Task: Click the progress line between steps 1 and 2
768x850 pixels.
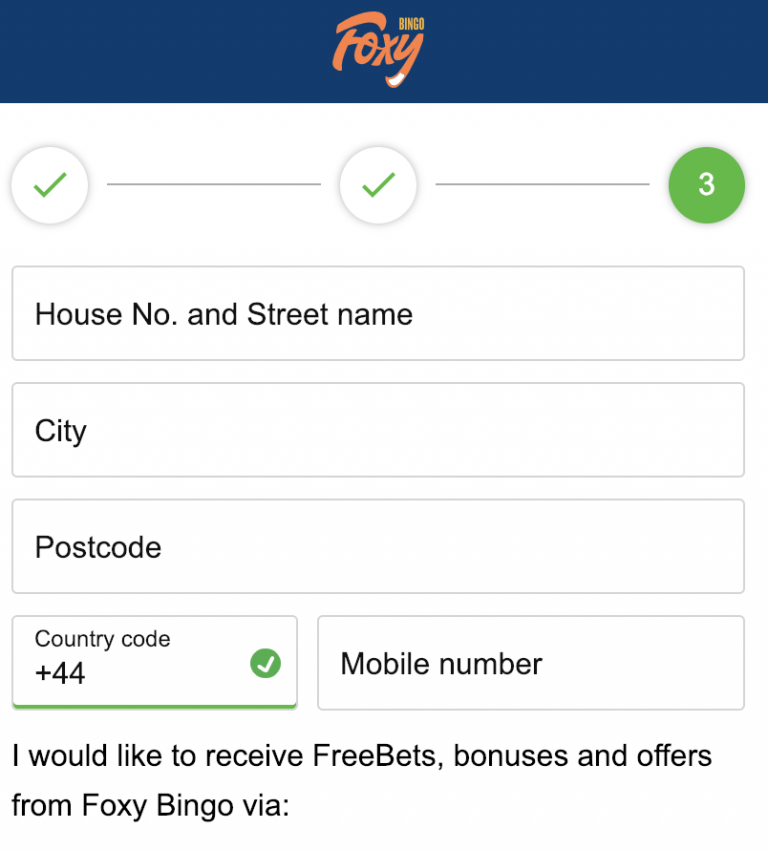Action: pos(214,185)
